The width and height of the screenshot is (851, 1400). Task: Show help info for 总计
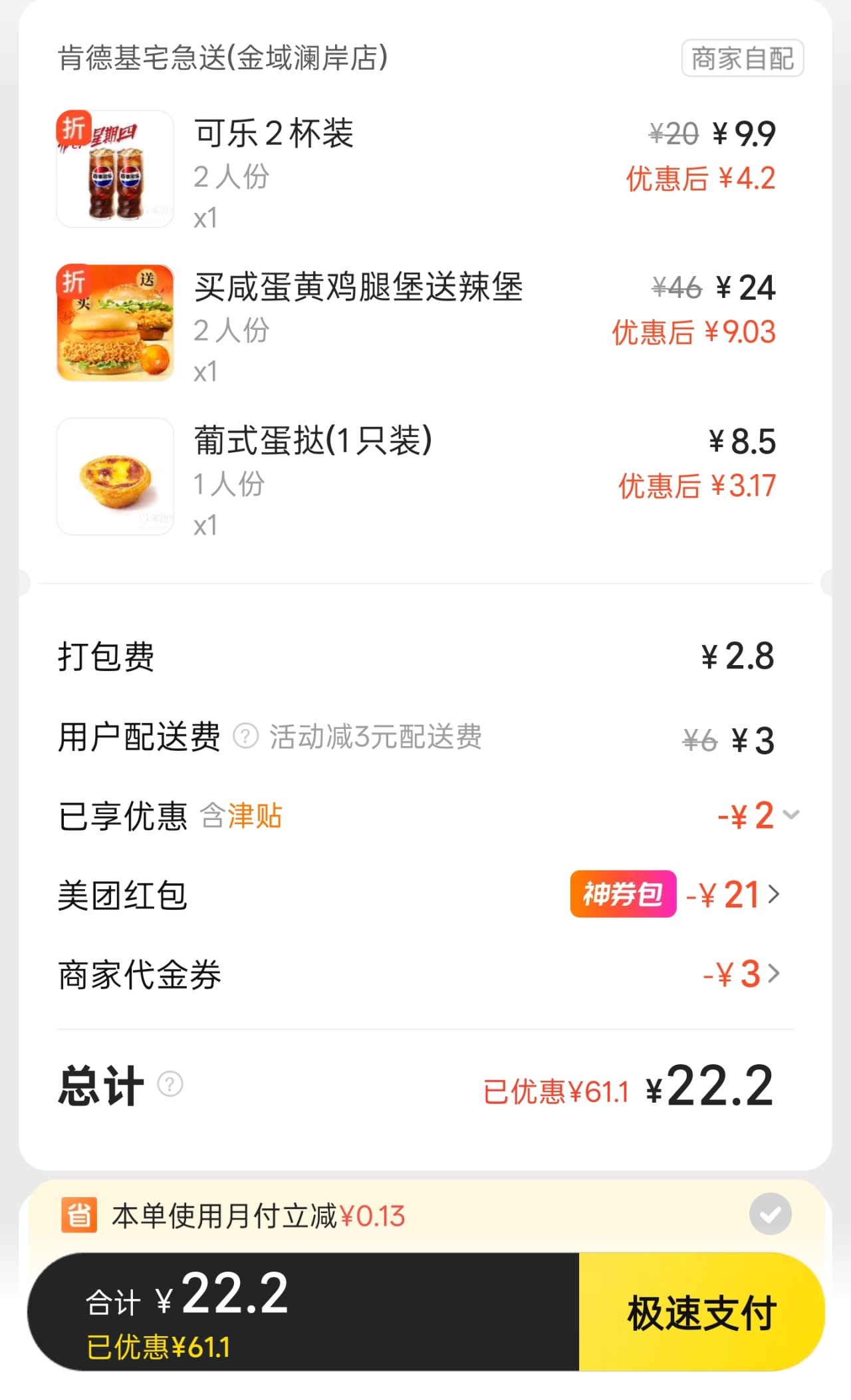[170, 1084]
